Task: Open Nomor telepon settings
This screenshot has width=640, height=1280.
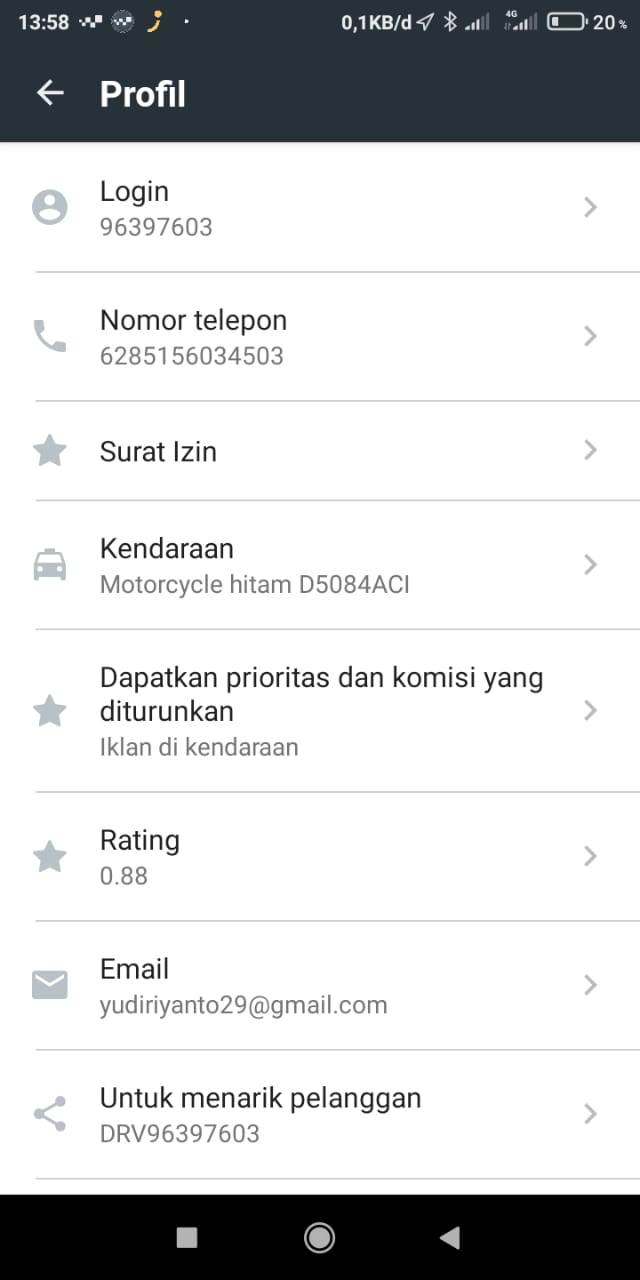Action: pos(320,337)
